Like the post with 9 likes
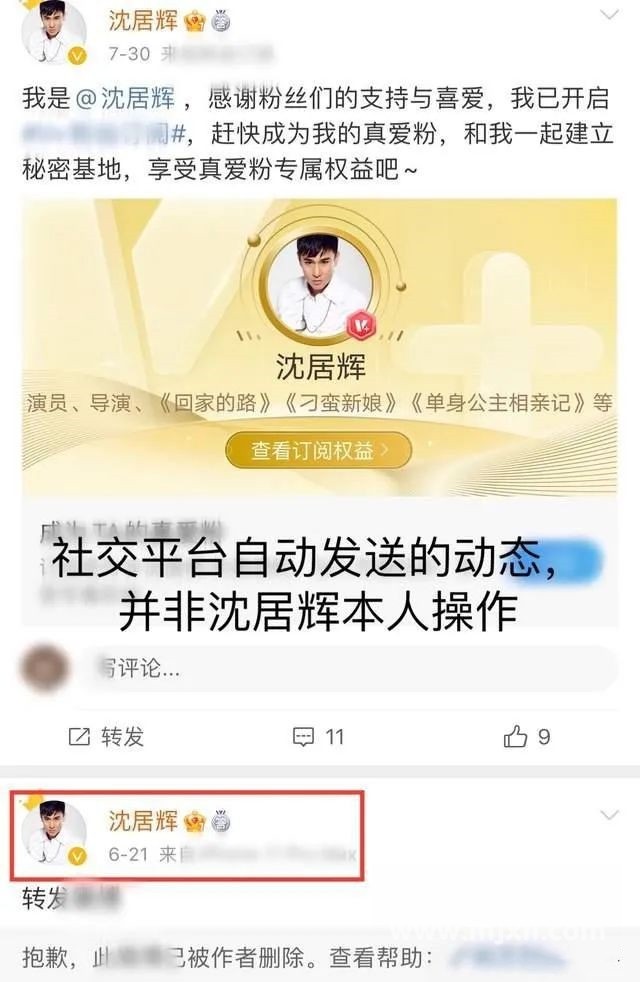The height and width of the screenshot is (982, 640). click(527, 737)
